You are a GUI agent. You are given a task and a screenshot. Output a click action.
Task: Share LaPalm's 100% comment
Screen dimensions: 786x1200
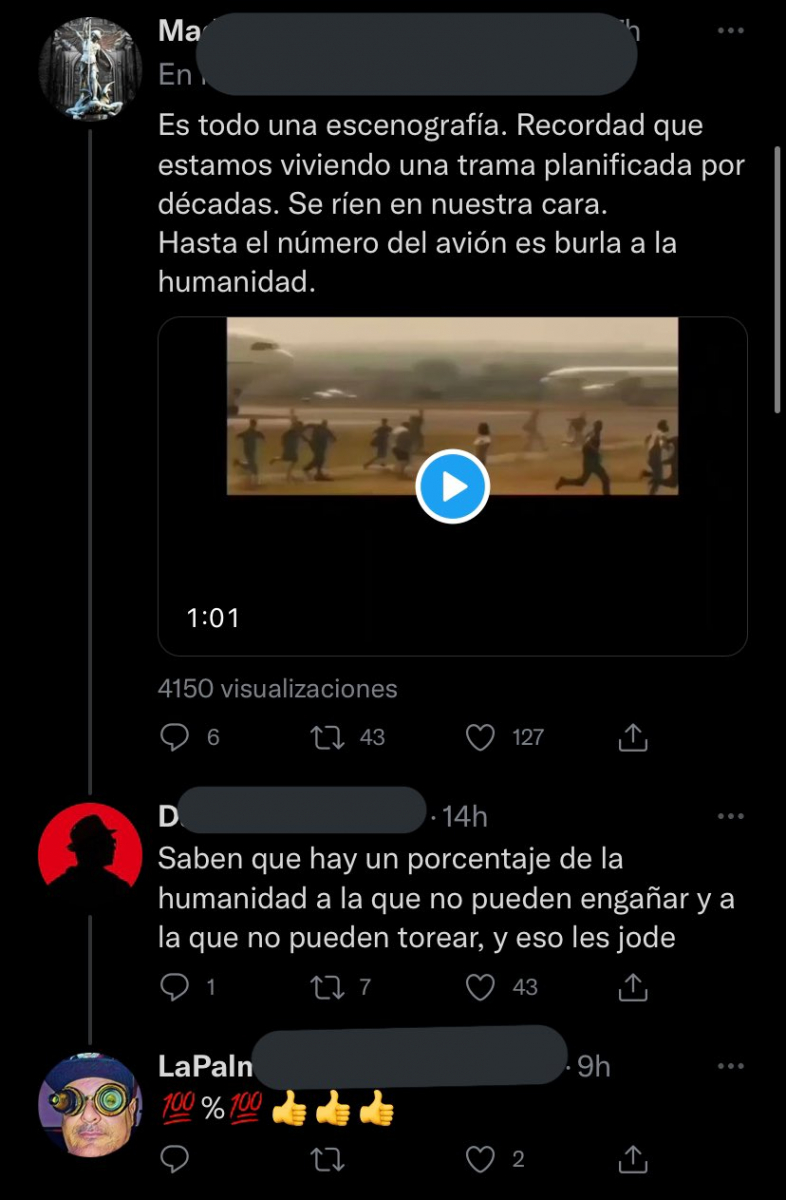[x=633, y=1160]
